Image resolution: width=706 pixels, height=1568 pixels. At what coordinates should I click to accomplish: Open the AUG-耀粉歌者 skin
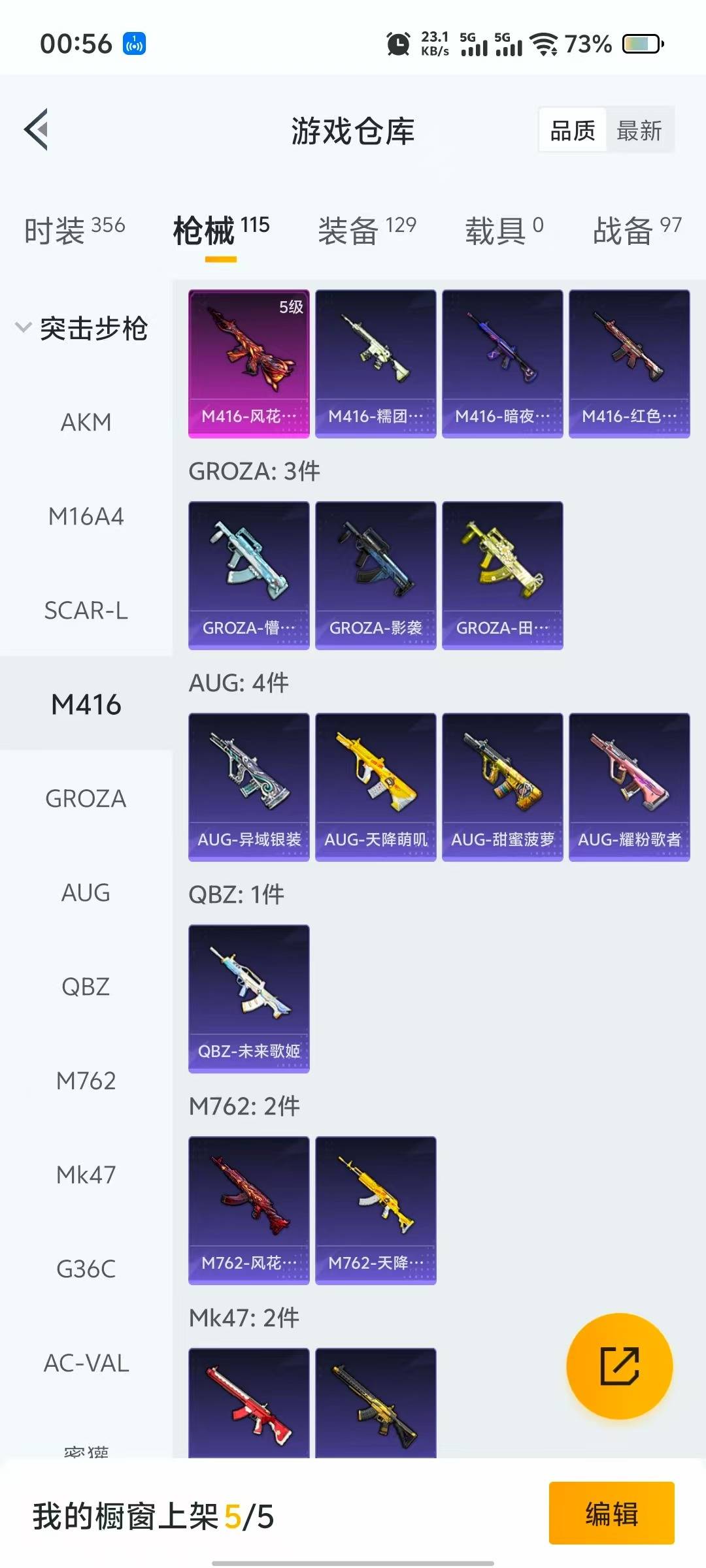click(x=630, y=787)
